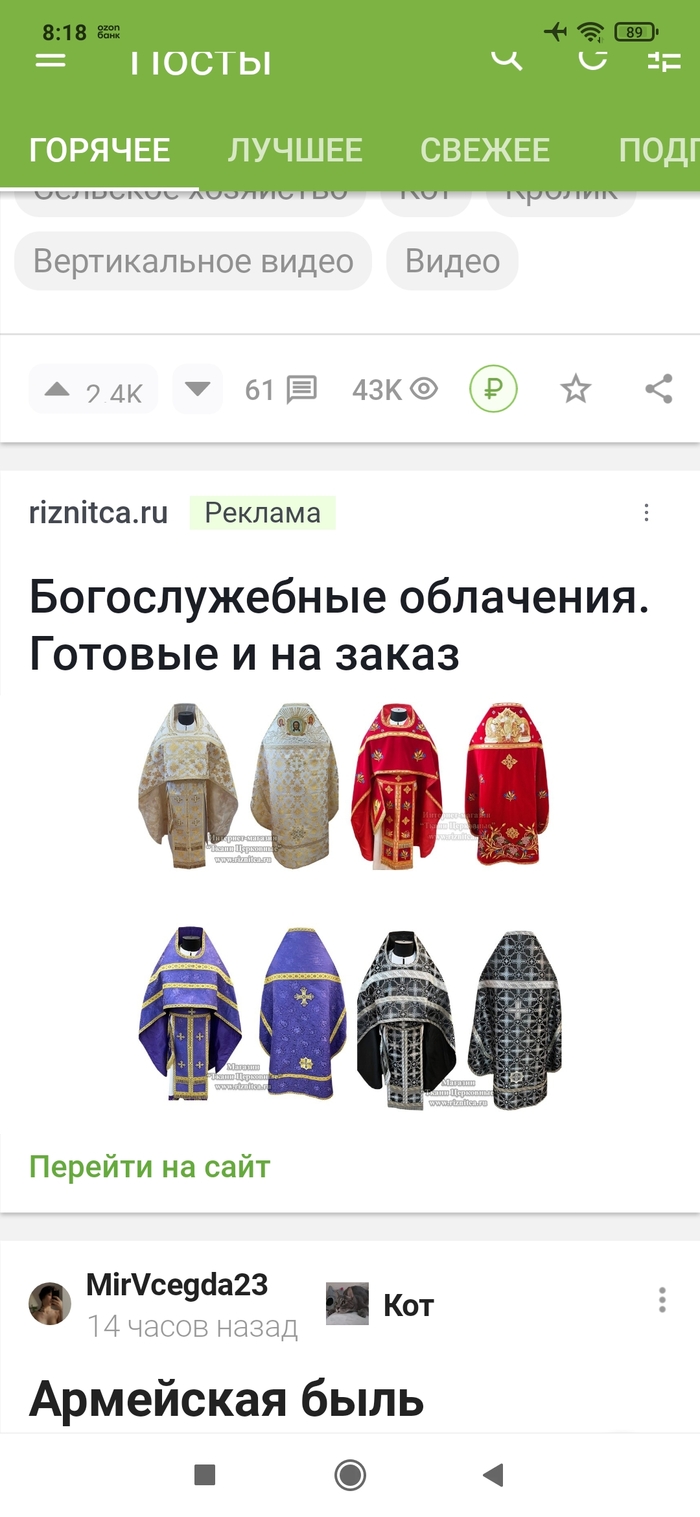The height and width of the screenshot is (1517, 700).
Task: Open the hamburger drawer menu
Action: tap(50, 60)
